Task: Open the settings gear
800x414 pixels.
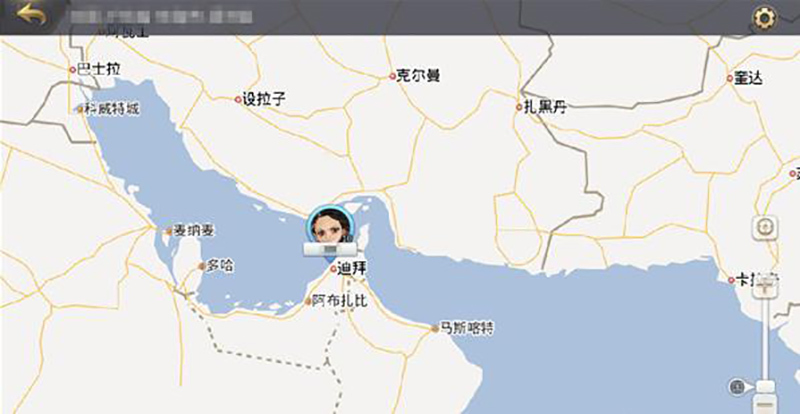Action: click(x=766, y=18)
